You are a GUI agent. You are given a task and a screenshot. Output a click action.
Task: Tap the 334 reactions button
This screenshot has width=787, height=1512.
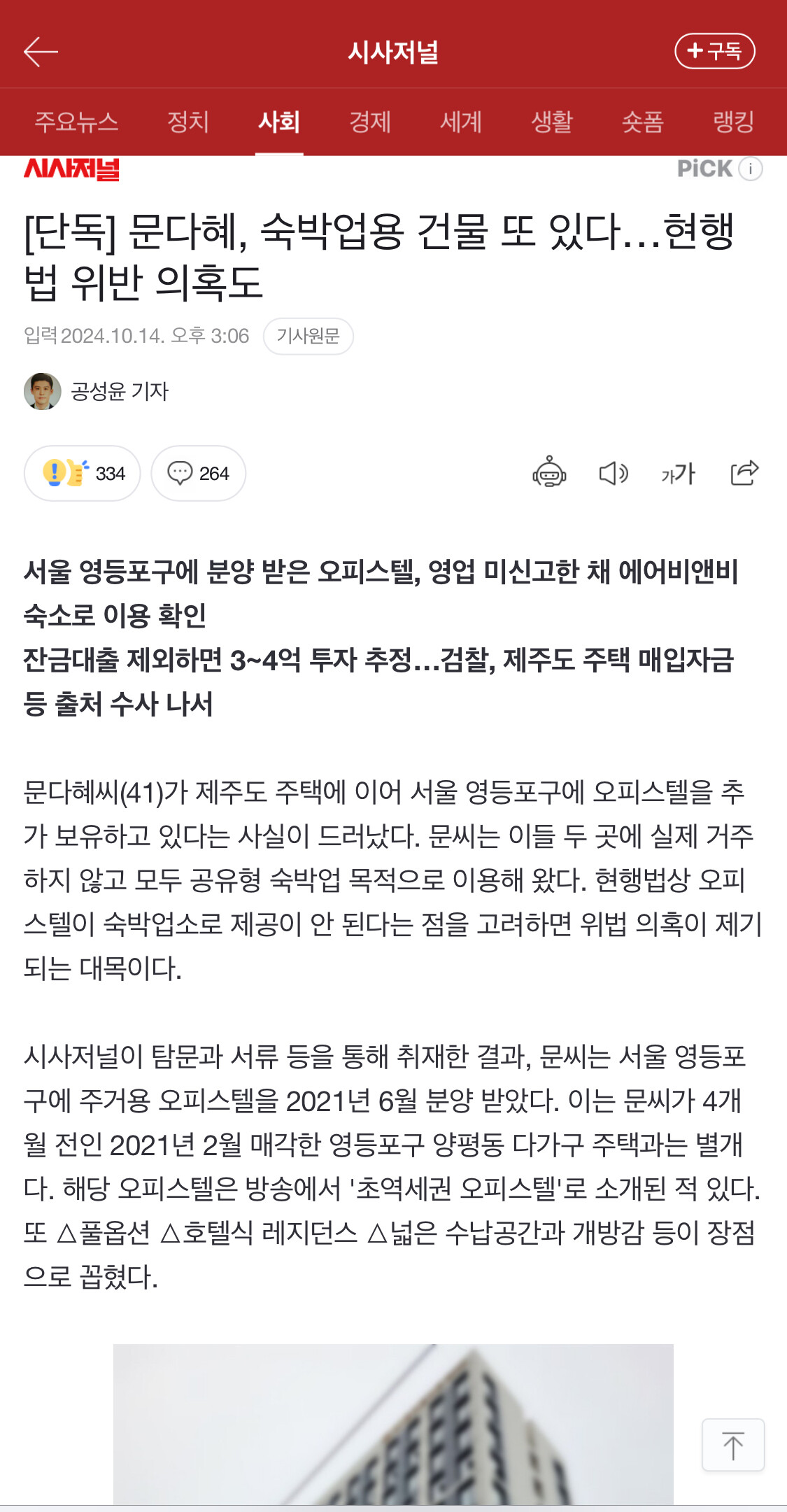coord(83,474)
